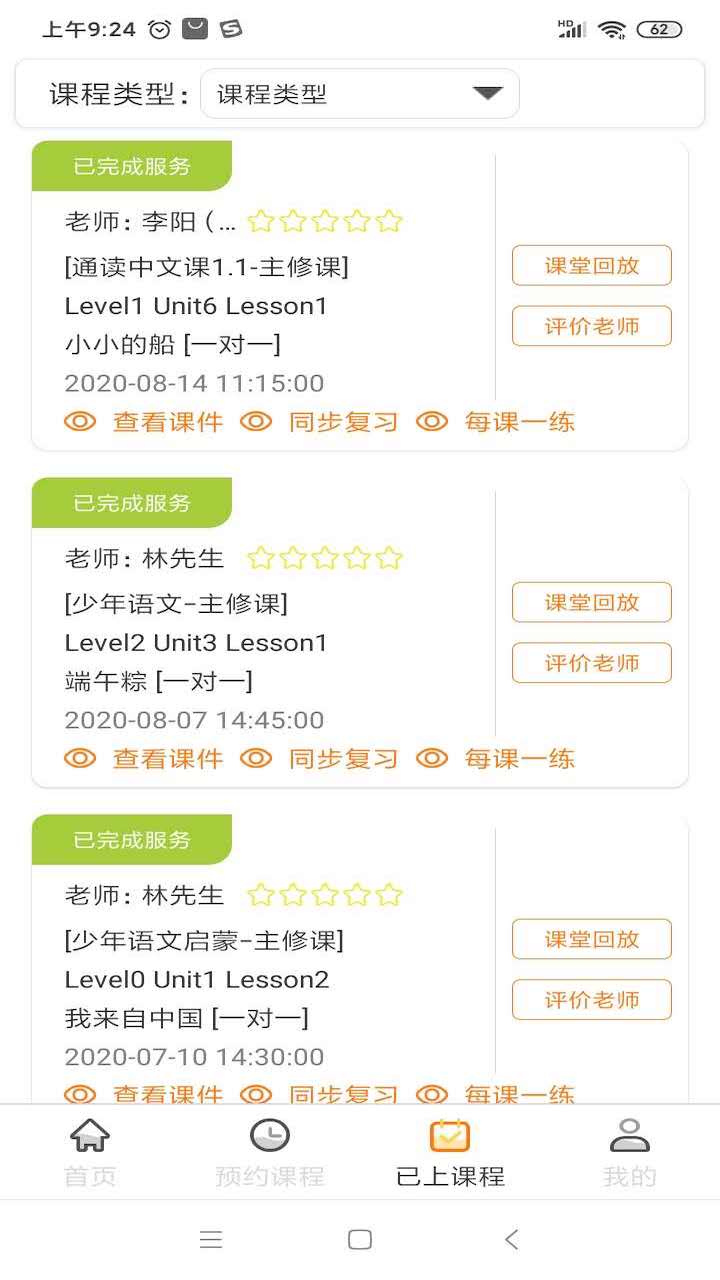Play 课堂回放 for 端午粽 lesson
Image resolution: width=720 pixels, height=1280 pixels.
pos(591,603)
